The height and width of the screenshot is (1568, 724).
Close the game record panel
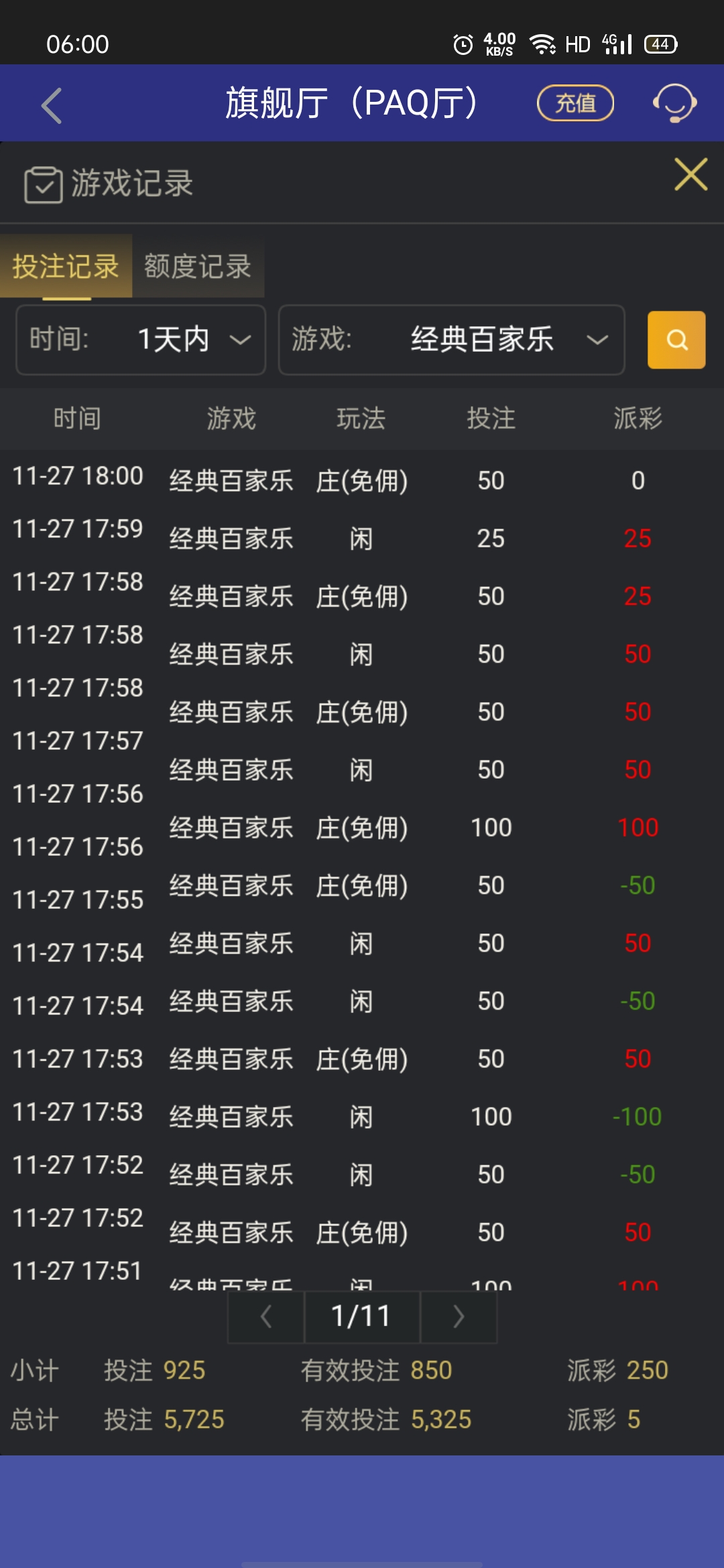(x=691, y=177)
